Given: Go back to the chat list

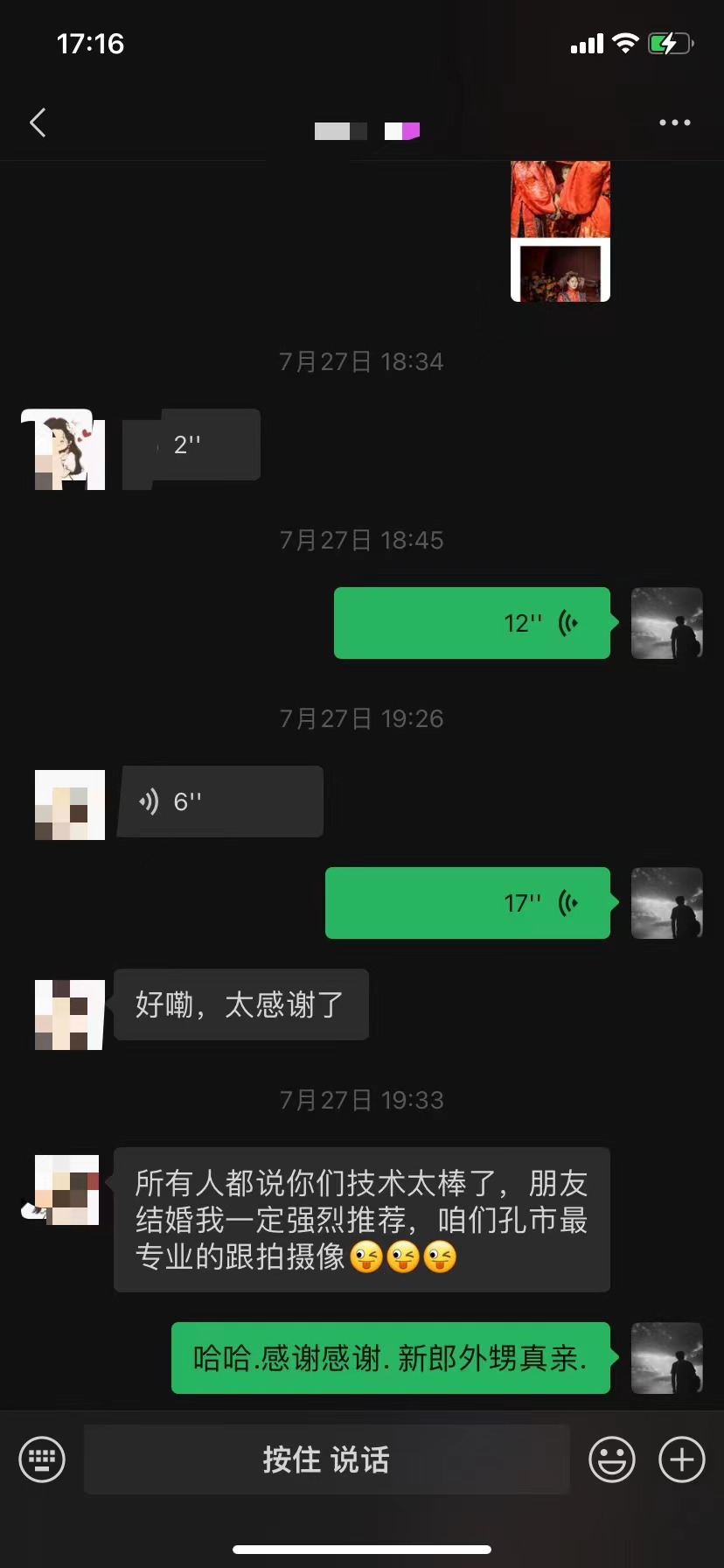Looking at the screenshot, I should (x=38, y=123).
